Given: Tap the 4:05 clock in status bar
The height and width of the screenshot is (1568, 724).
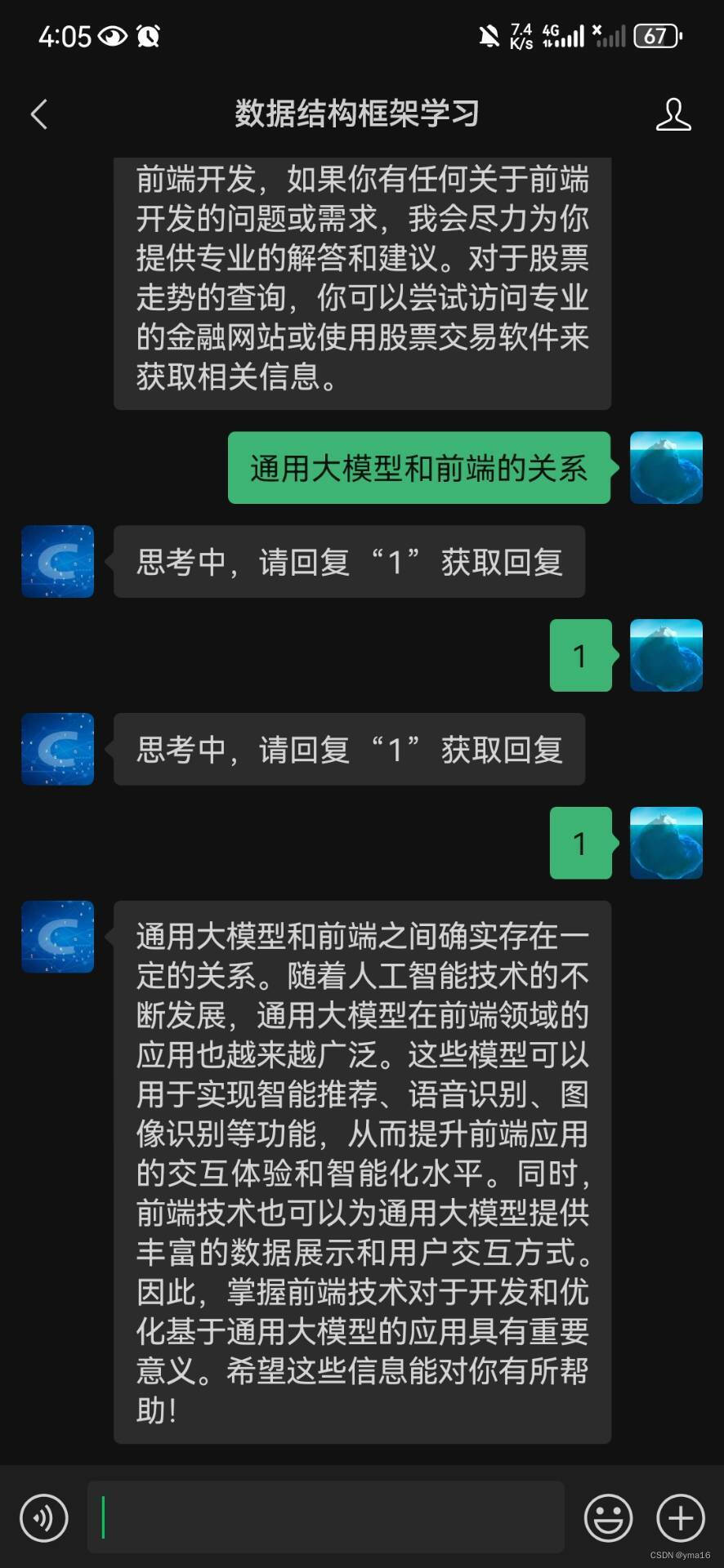Looking at the screenshot, I should point(67,34).
